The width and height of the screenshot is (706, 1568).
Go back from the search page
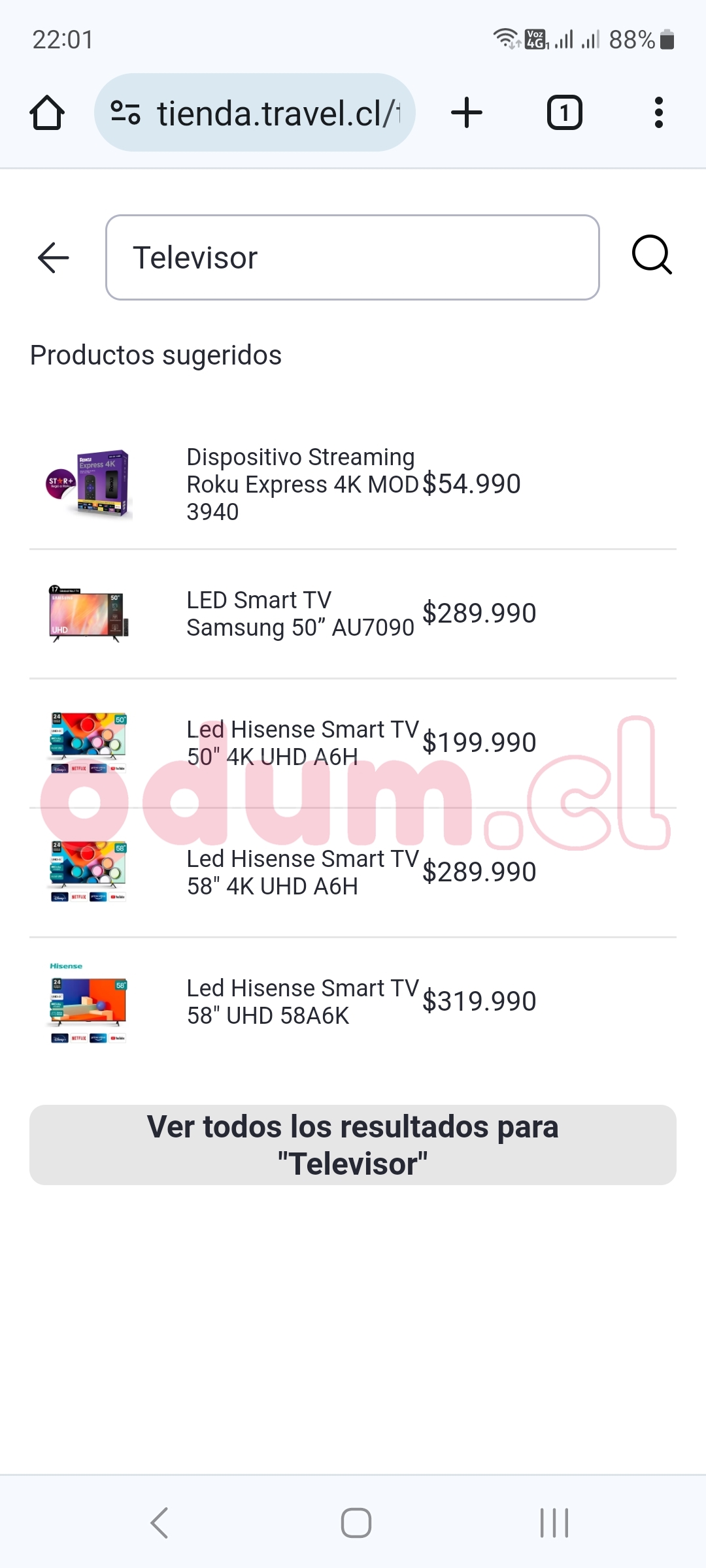(x=54, y=257)
